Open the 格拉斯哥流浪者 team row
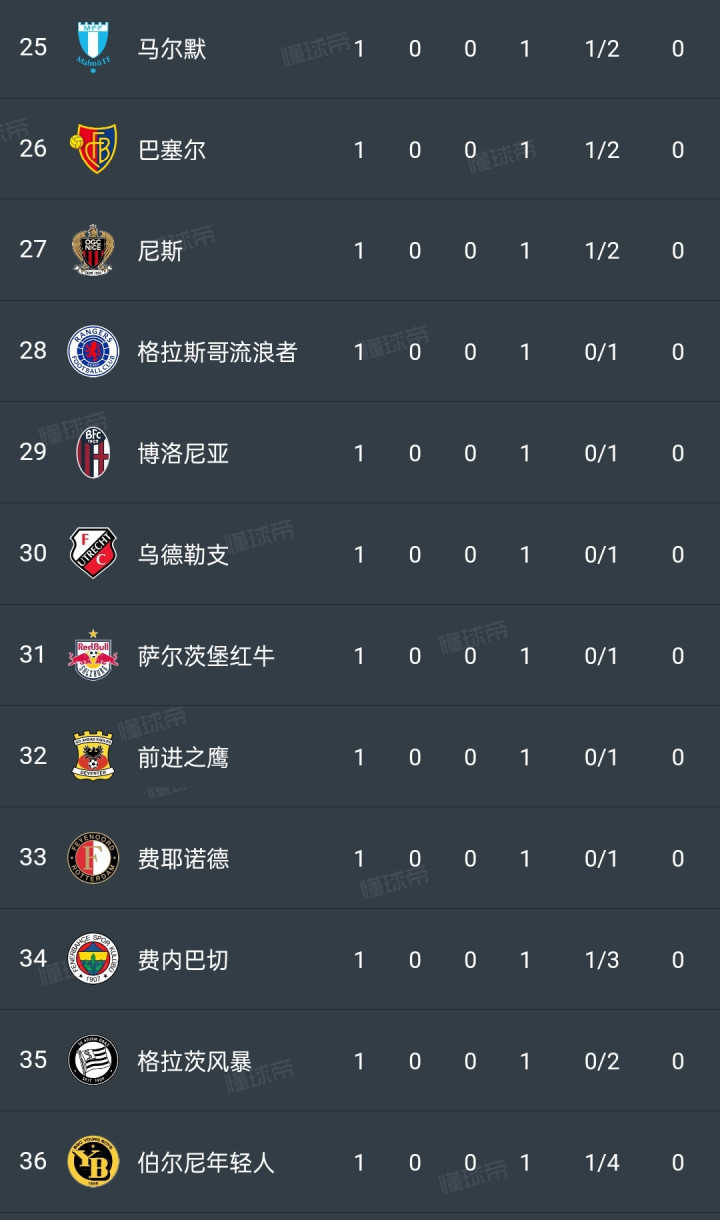Image resolution: width=720 pixels, height=1220 pixels. (x=216, y=352)
